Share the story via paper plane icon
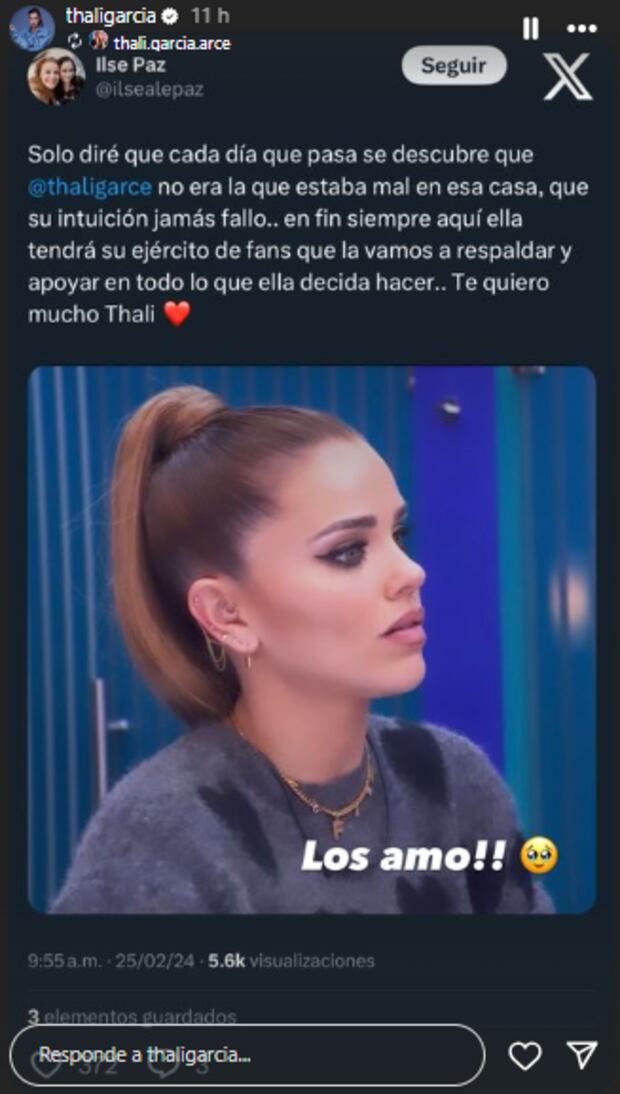Viewport: 620px width, 1094px height. (x=582, y=1055)
